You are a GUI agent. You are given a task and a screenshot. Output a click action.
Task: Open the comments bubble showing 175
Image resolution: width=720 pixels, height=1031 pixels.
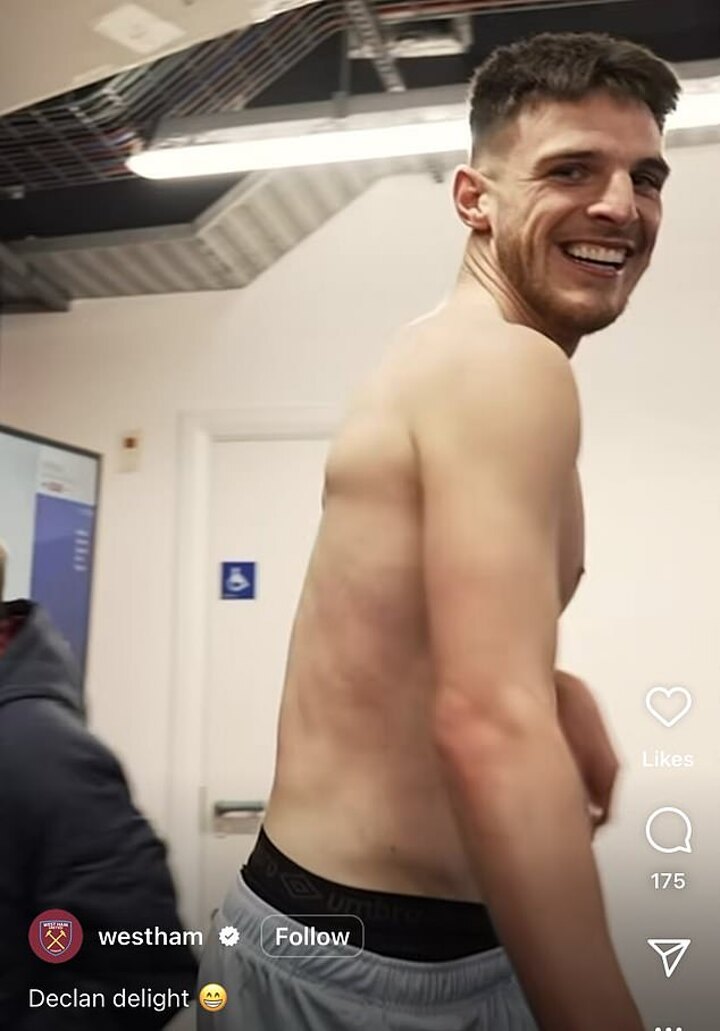(x=668, y=831)
